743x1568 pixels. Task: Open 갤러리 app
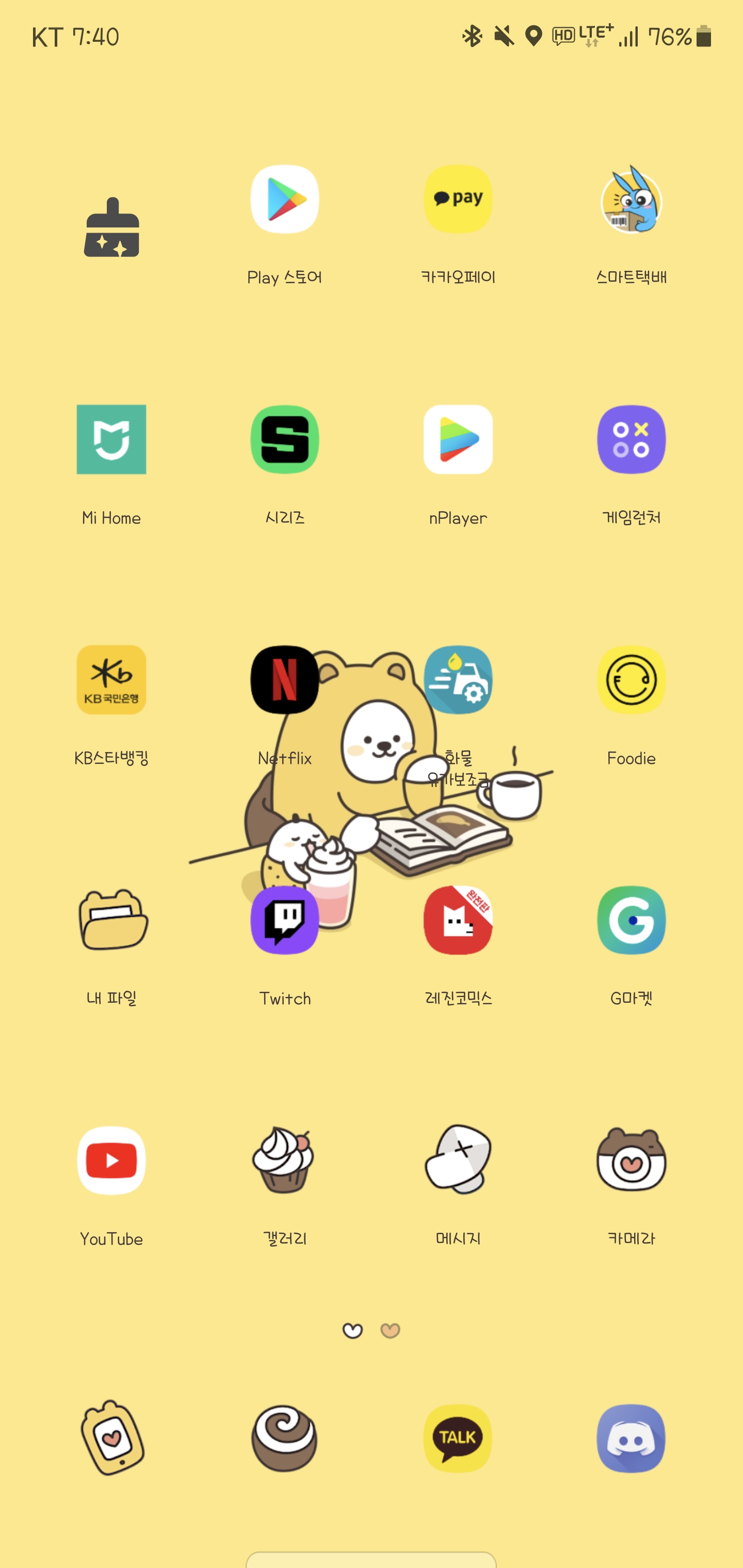pos(284,1160)
